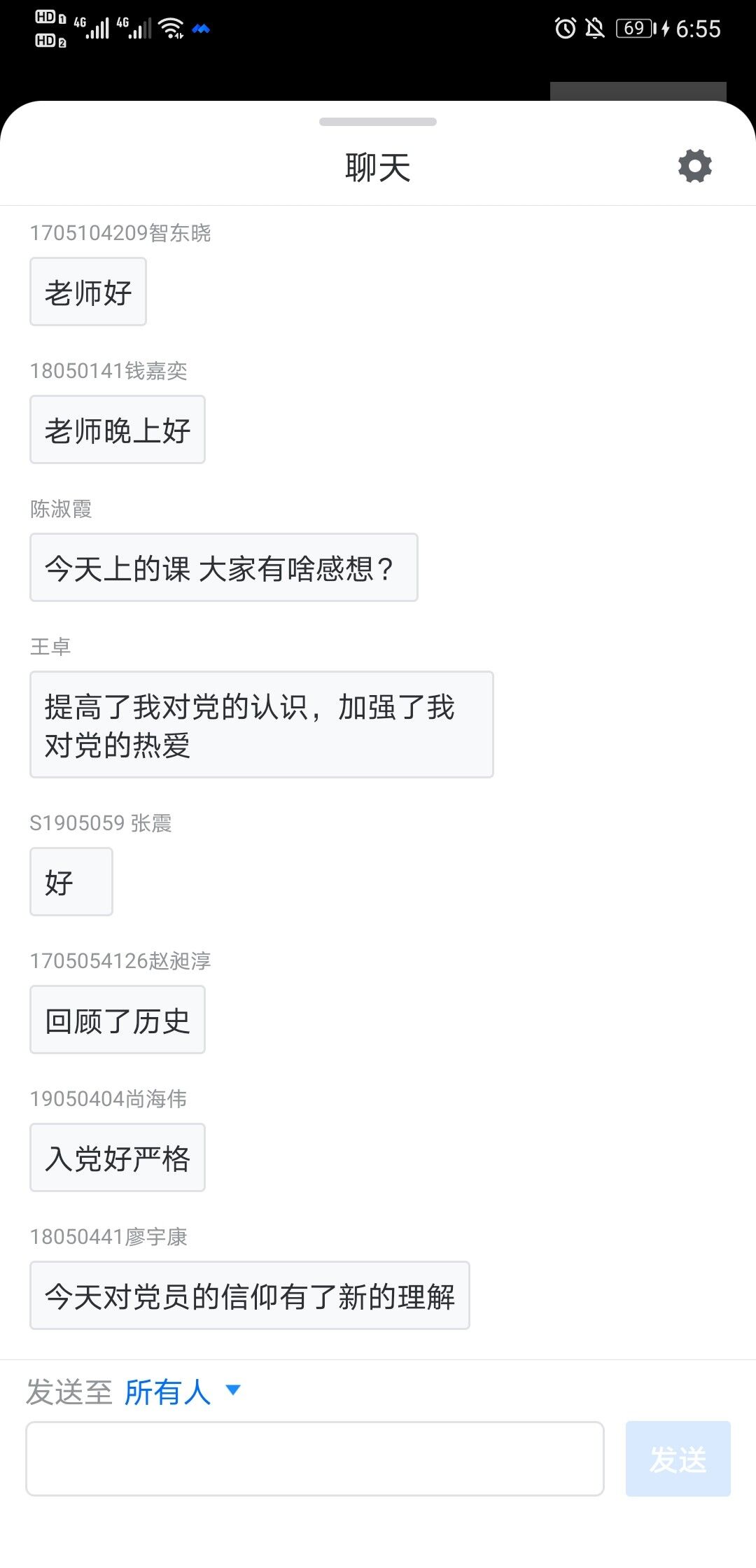The width and height of the screenshot is (756, 1568).
Task: Tap the 发送 send button
Action: click(678, 1459)
